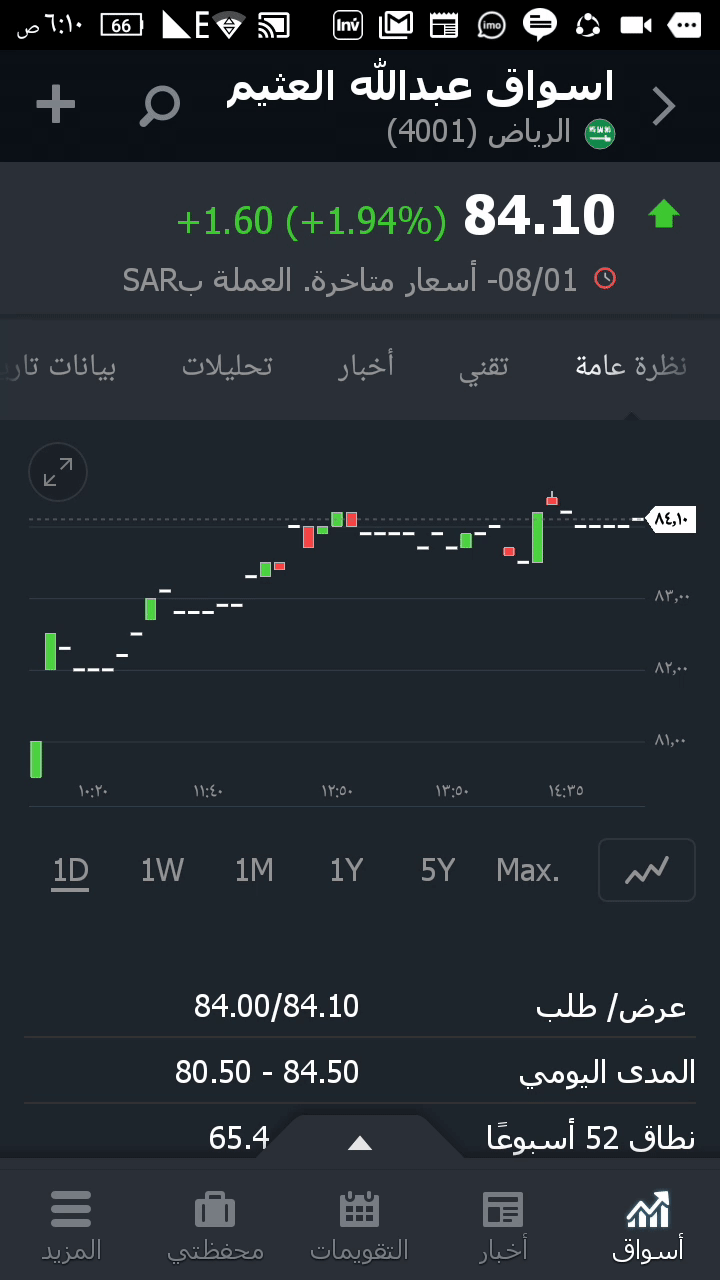This screenshot has height=1280, width=720.
Task: Show the Max. chart range
Action: [528, 871]
